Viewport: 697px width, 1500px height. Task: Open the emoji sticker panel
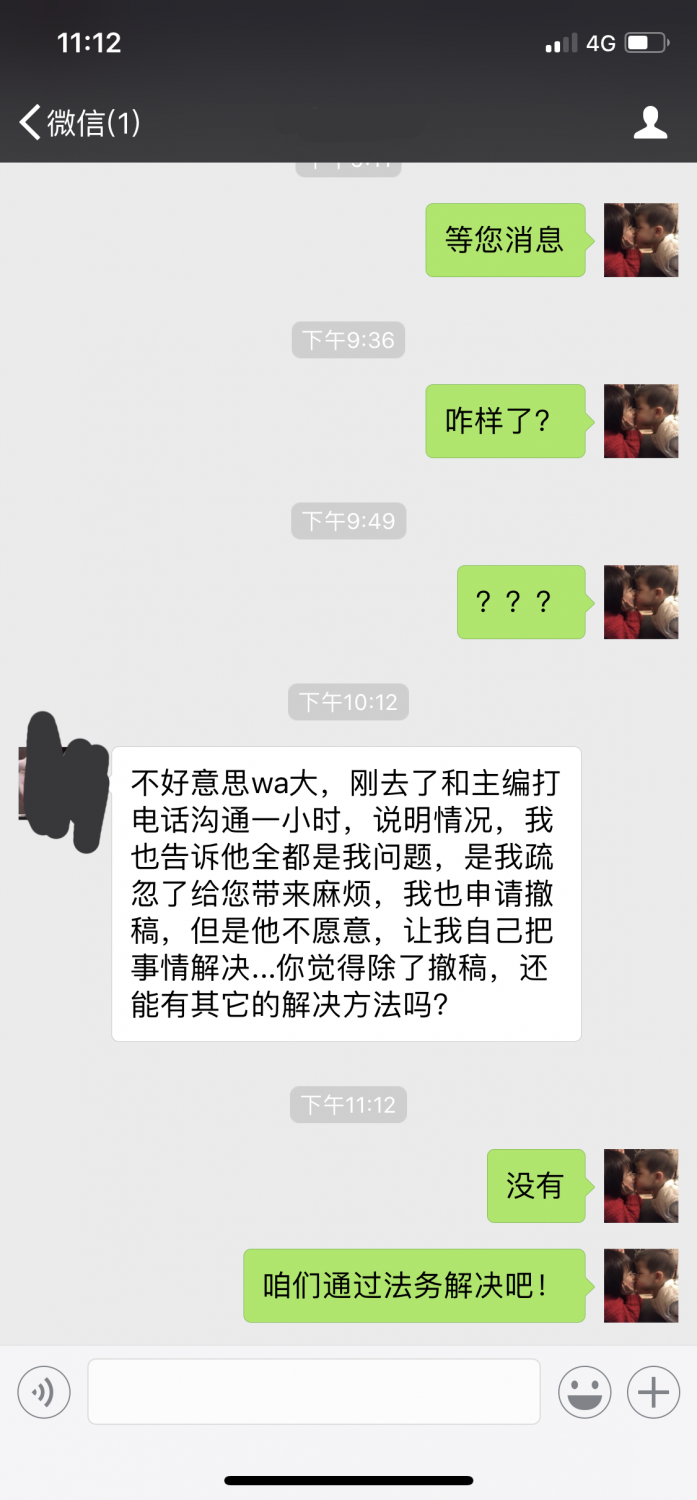click(x=584, y=1391)
